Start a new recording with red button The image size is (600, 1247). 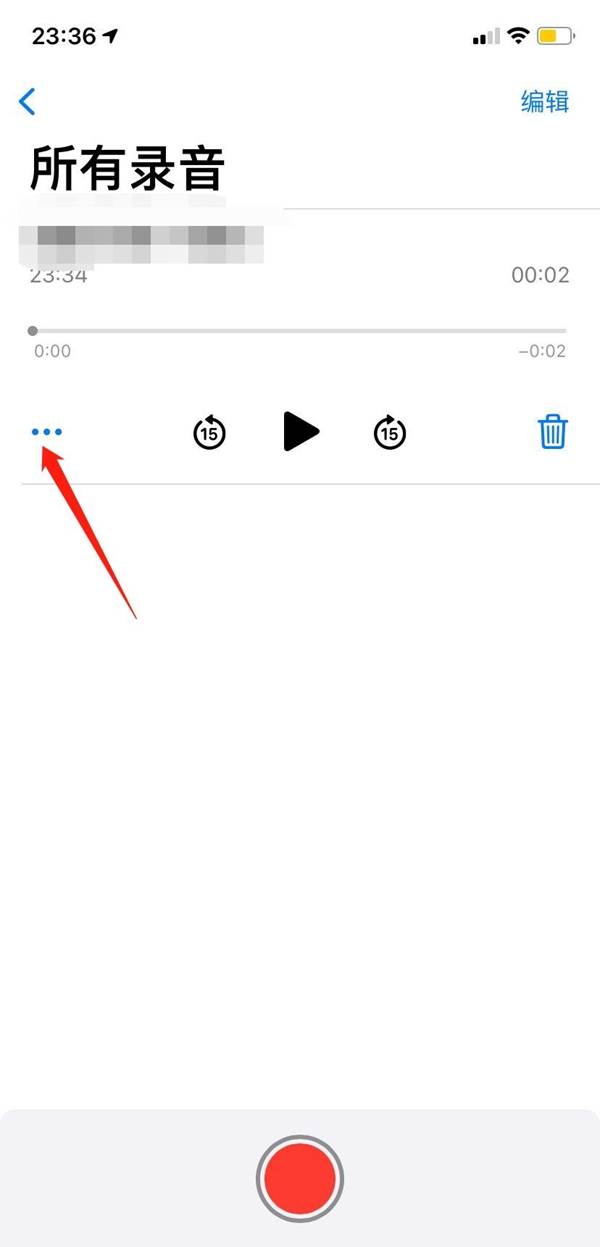pos(300,1179)
